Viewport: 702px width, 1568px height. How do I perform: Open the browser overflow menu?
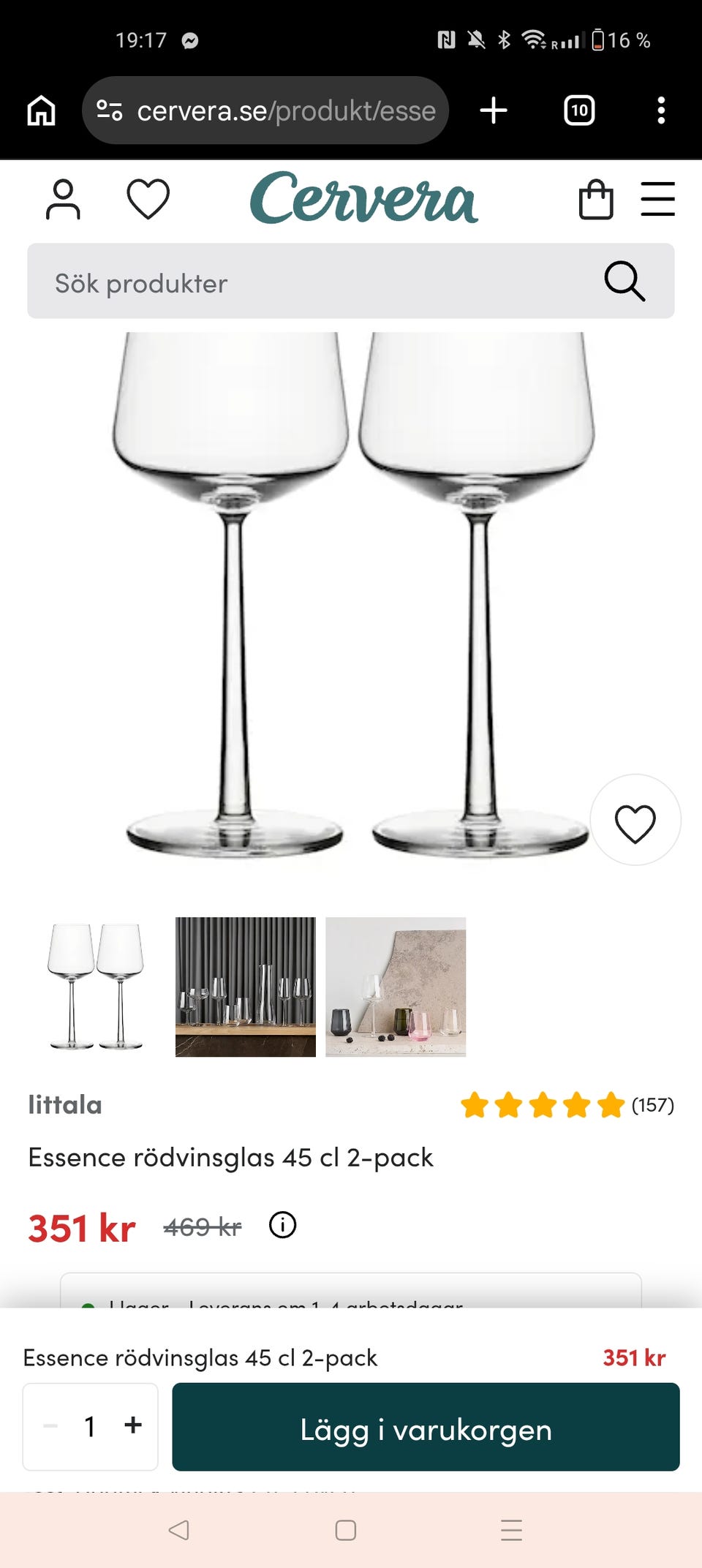click(x=661, y=110)
